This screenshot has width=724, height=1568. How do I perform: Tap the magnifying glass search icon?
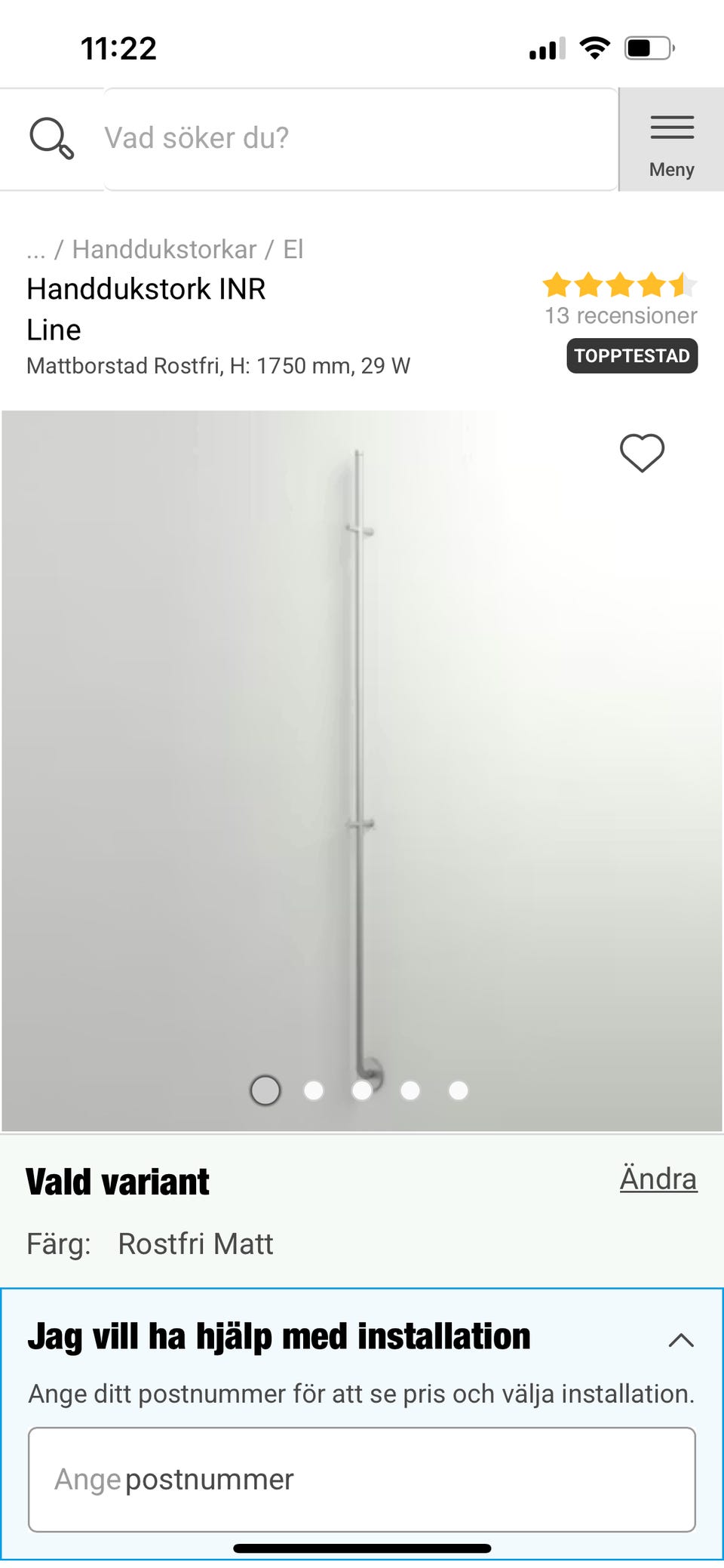tap(51, 139)
